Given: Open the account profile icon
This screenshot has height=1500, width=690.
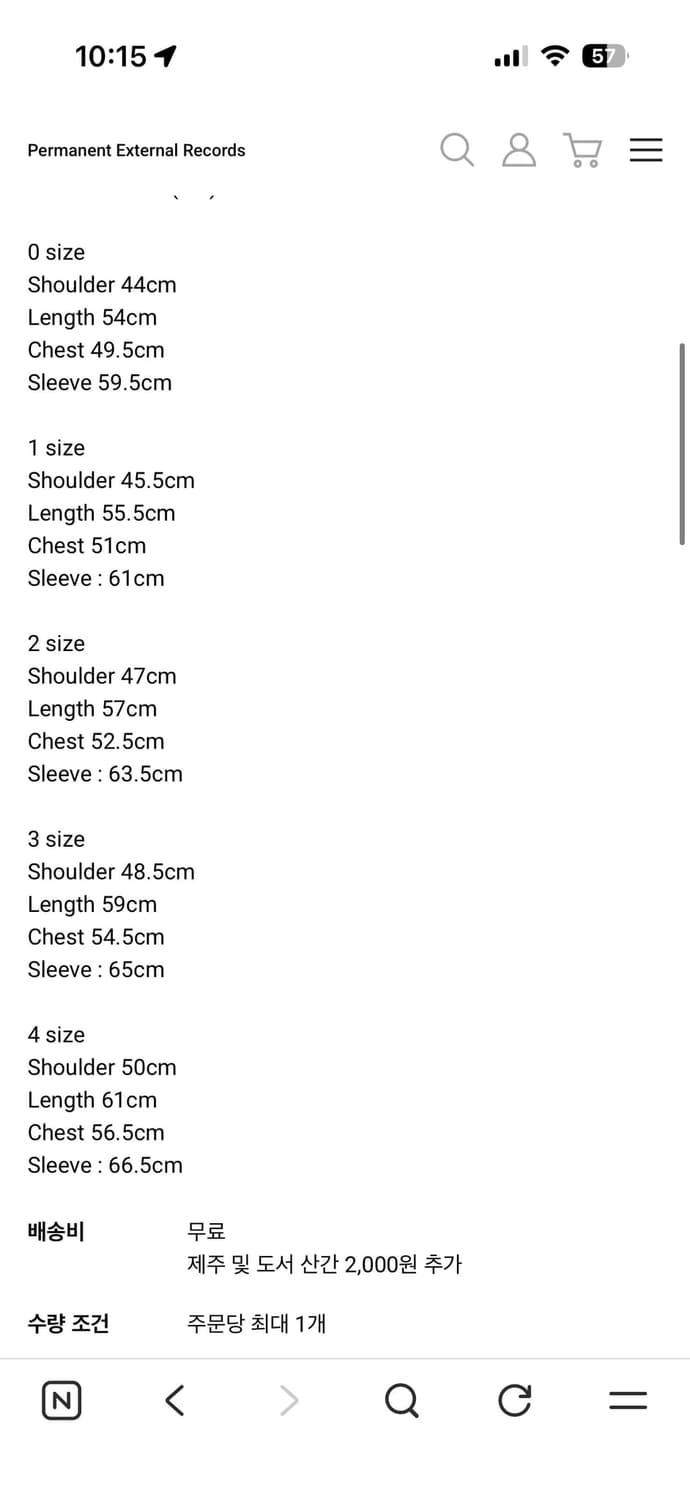Looking at the screenshot, I should click(519, 150).
